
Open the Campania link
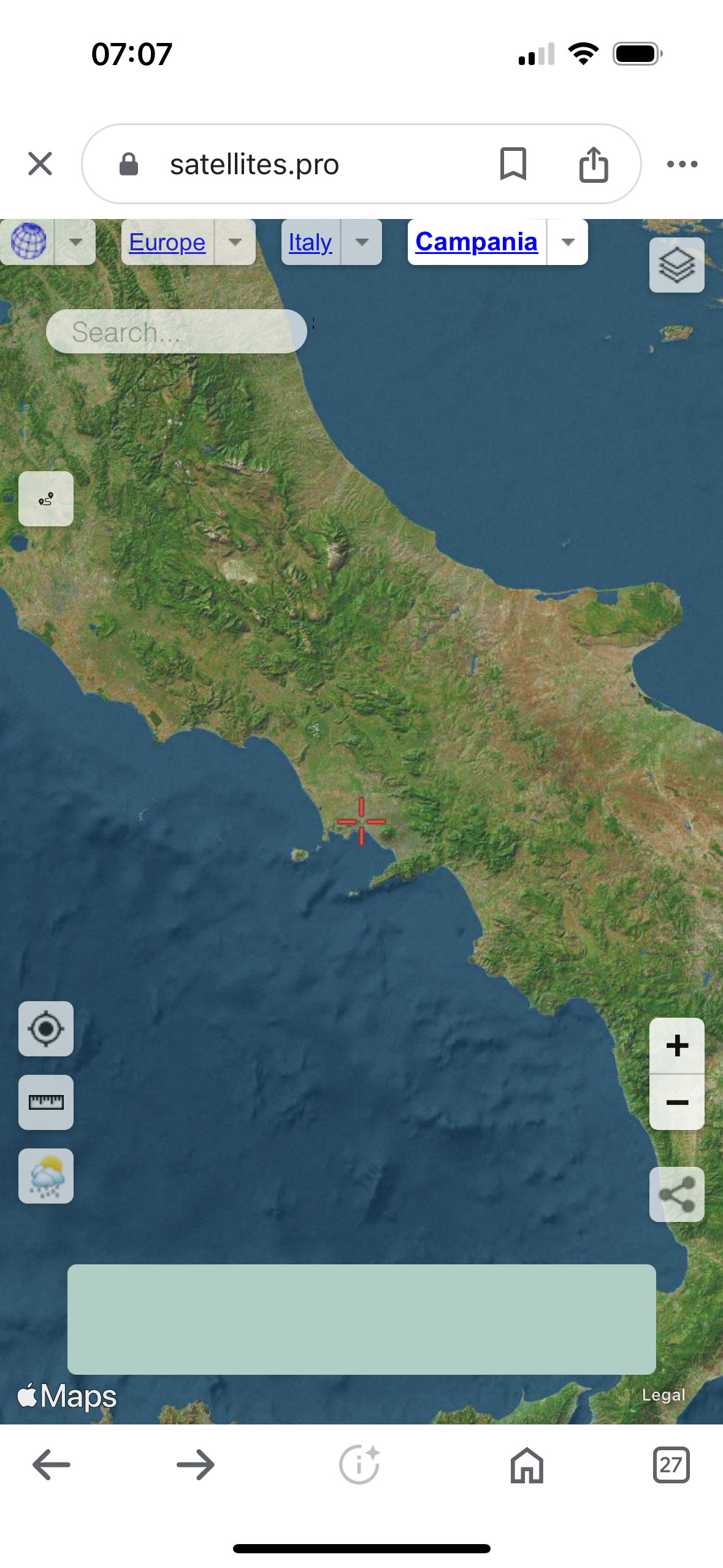click(x=476, y=242)
